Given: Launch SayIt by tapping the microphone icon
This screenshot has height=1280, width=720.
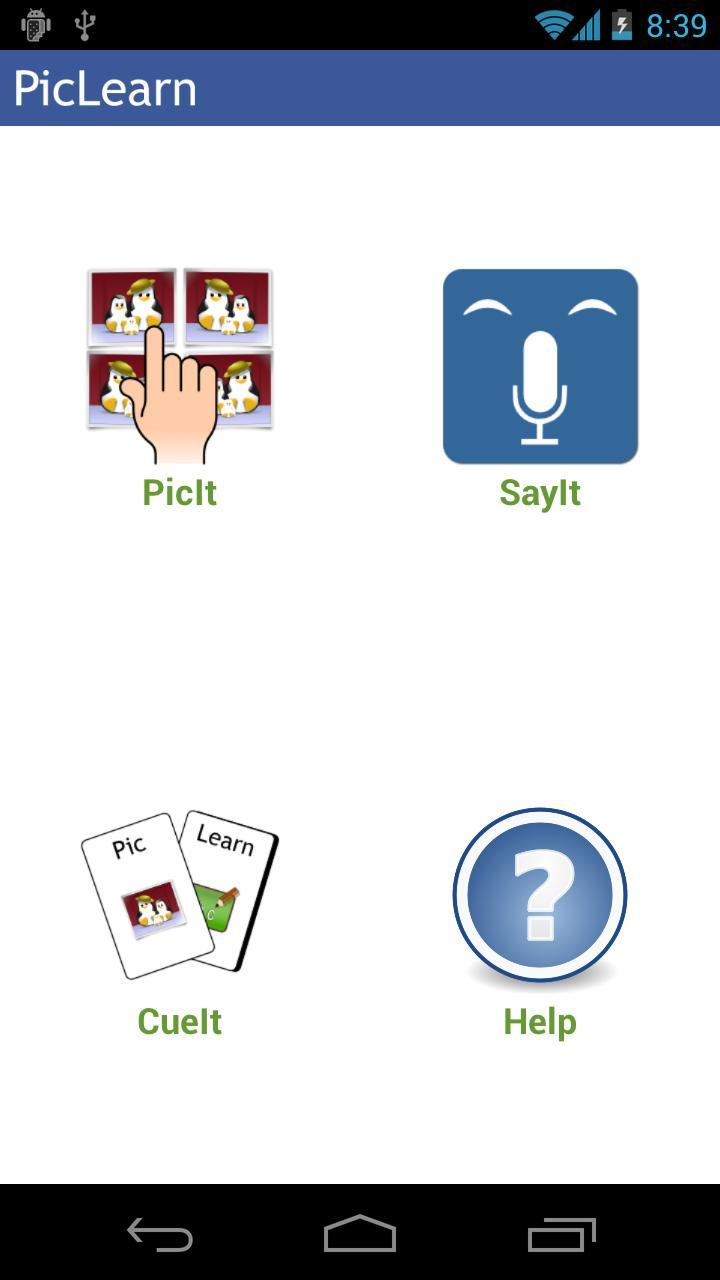Looking at the screenshot, I should tap(540, 365).
